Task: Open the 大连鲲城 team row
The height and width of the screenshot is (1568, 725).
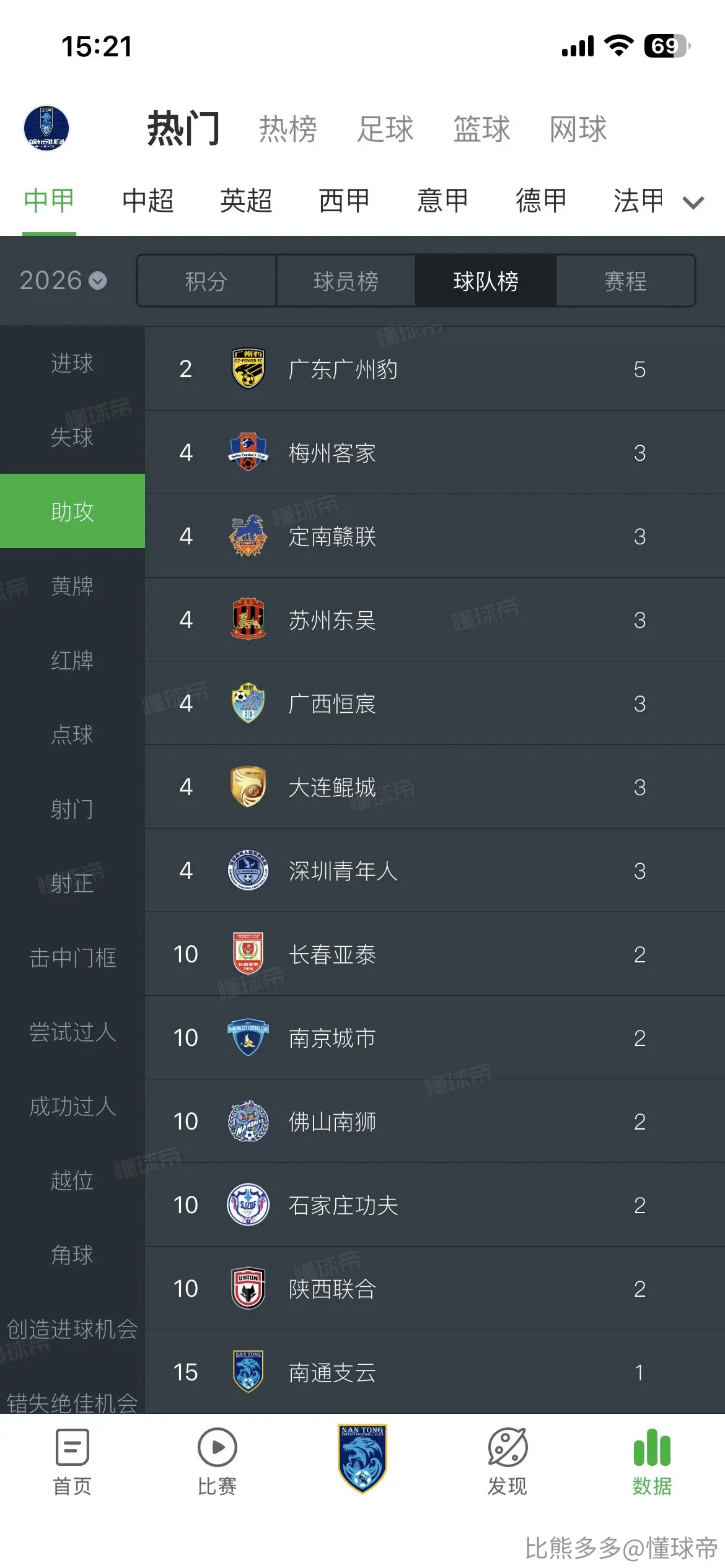Action: pos(435,787)
